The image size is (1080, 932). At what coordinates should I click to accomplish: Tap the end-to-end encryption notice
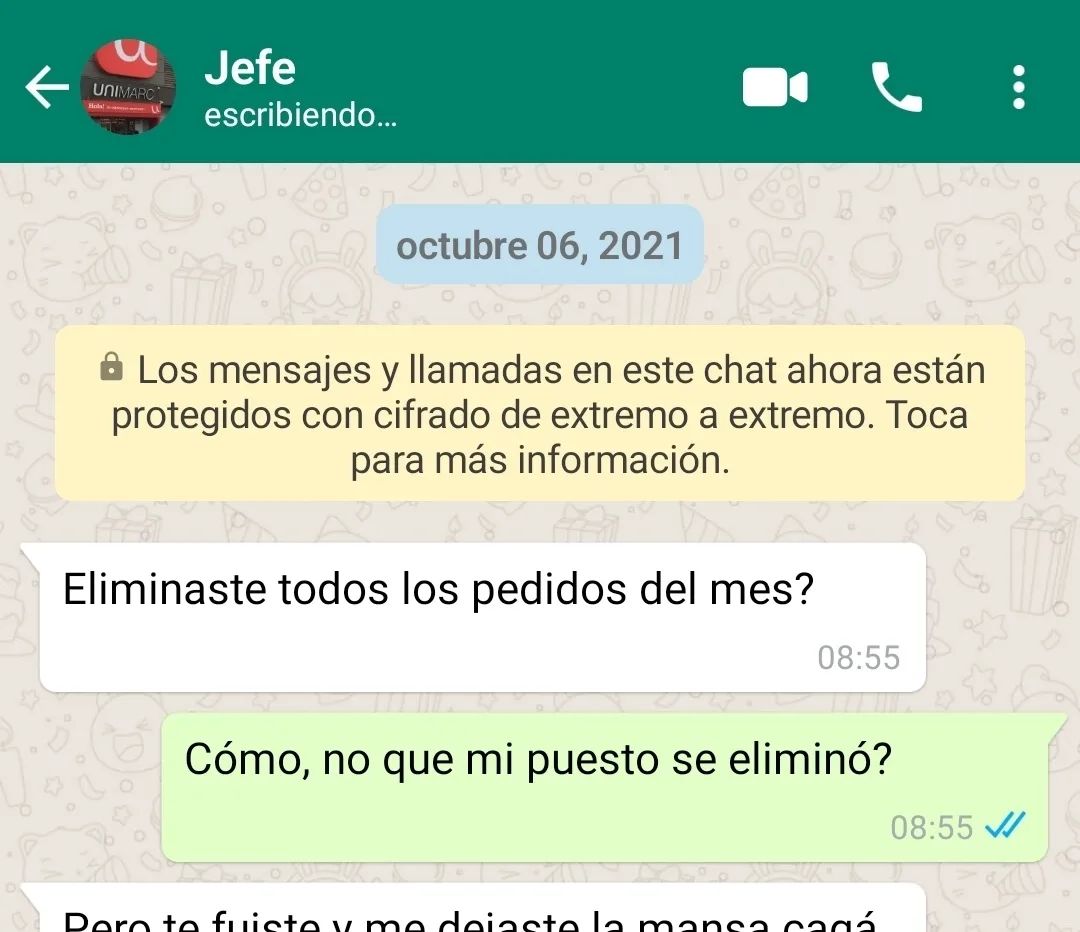click(x=540, y=414)
